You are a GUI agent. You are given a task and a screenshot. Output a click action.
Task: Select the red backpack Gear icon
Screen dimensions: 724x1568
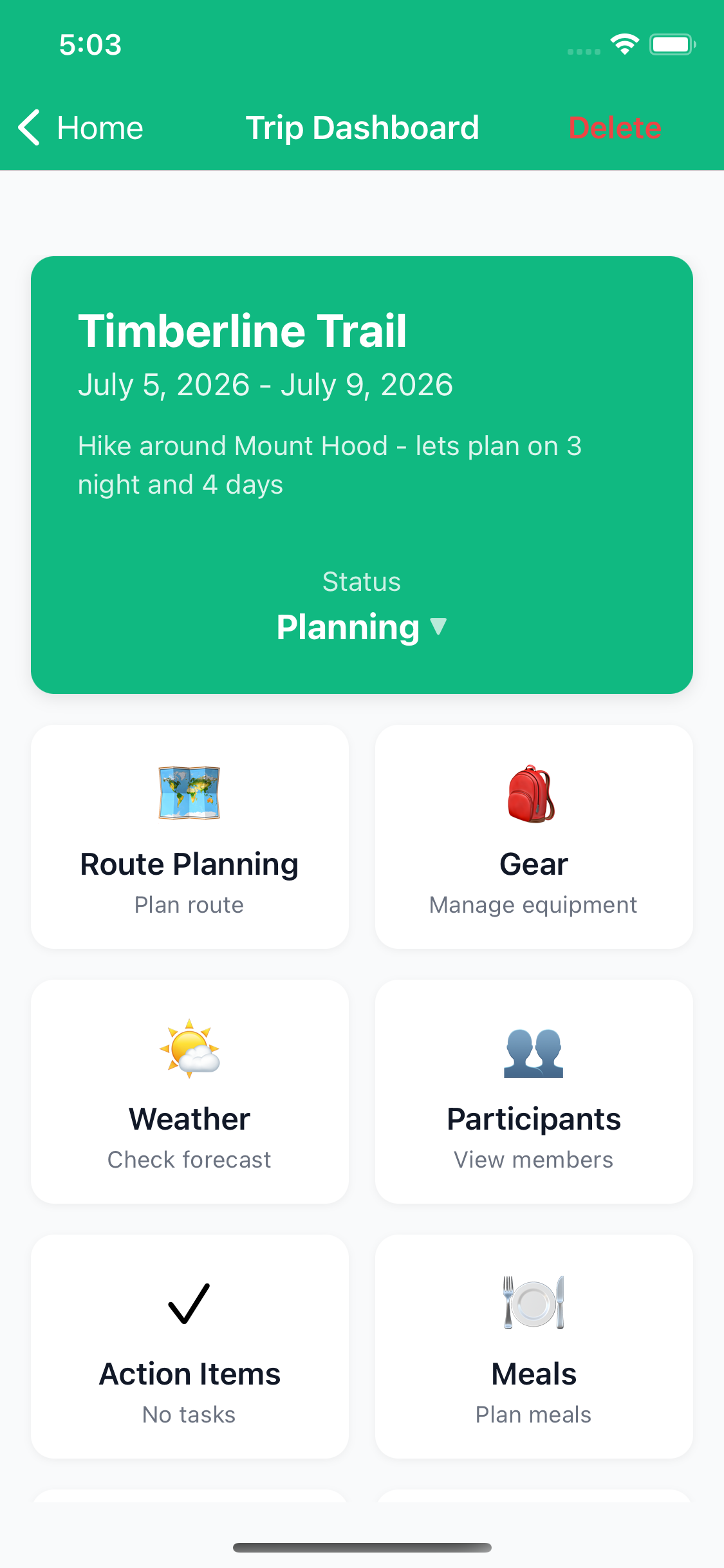pos(533,794)
